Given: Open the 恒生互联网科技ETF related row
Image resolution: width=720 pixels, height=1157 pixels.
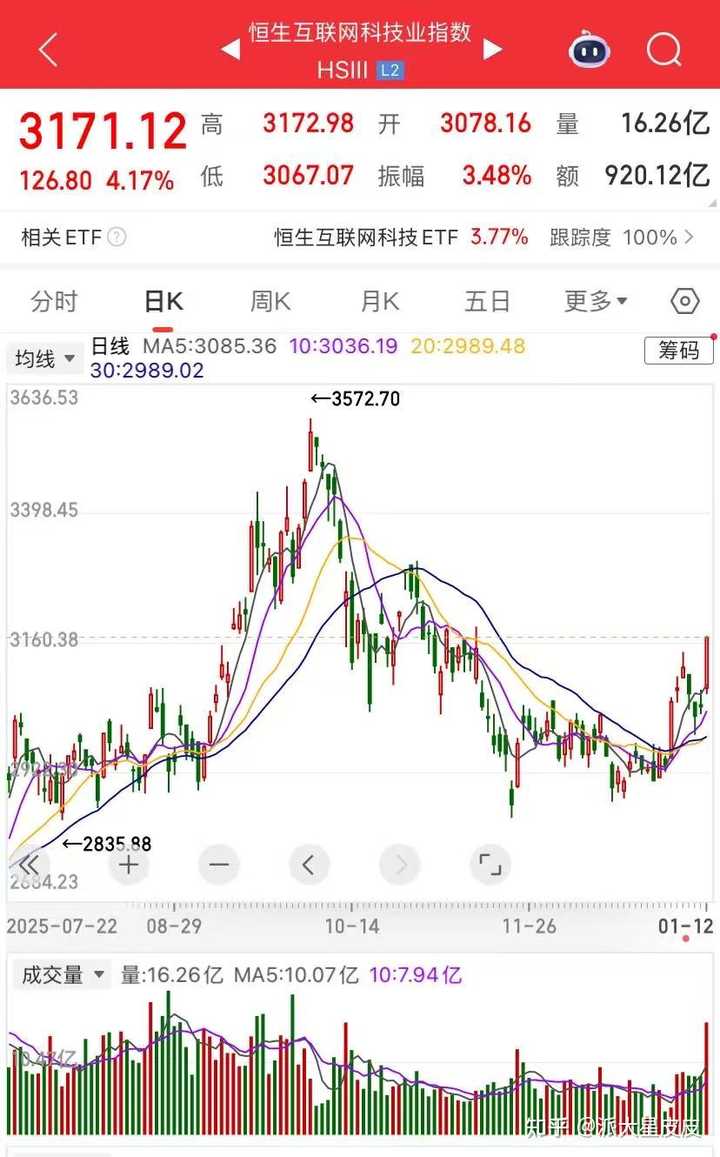Looking at the screenshot, I should tap(400, 237).
